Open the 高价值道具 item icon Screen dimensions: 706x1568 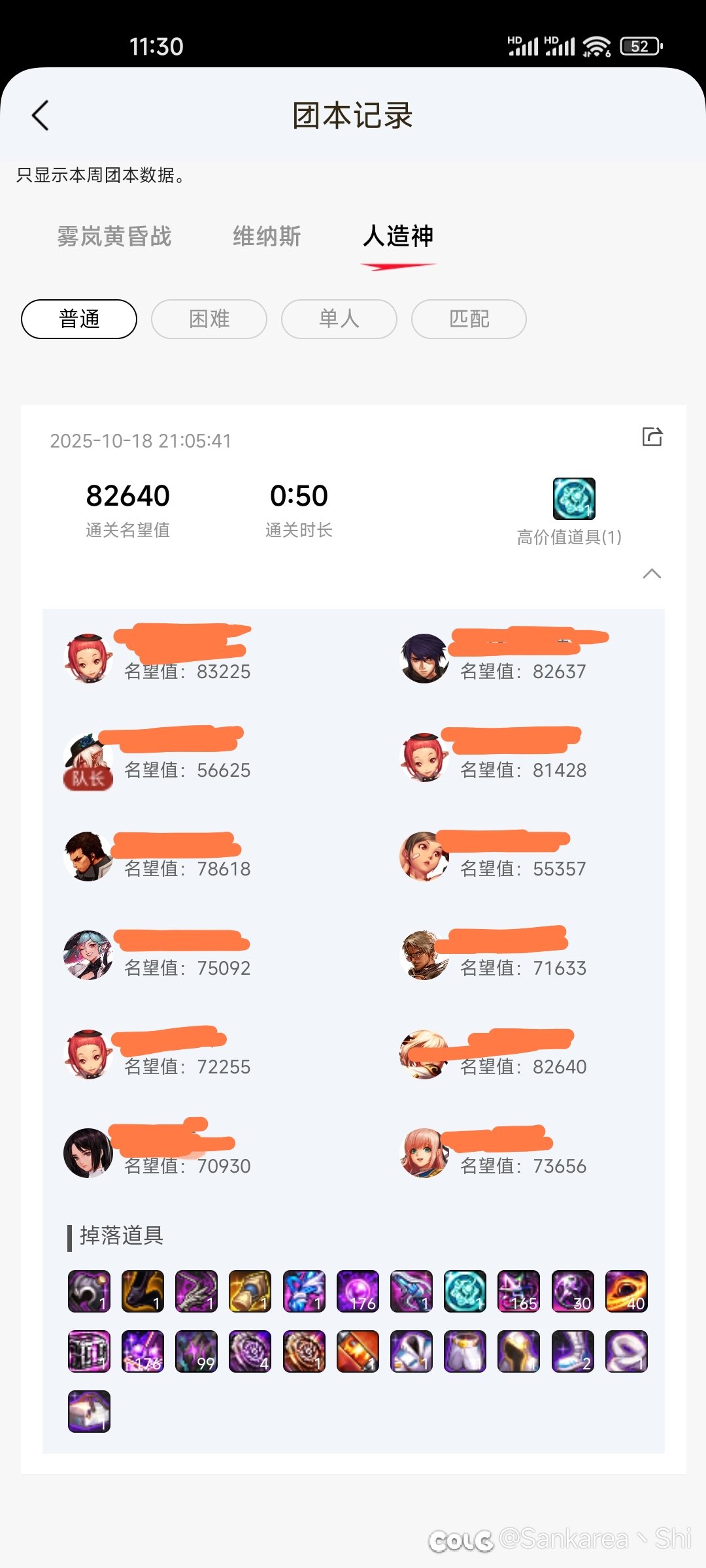573,498
